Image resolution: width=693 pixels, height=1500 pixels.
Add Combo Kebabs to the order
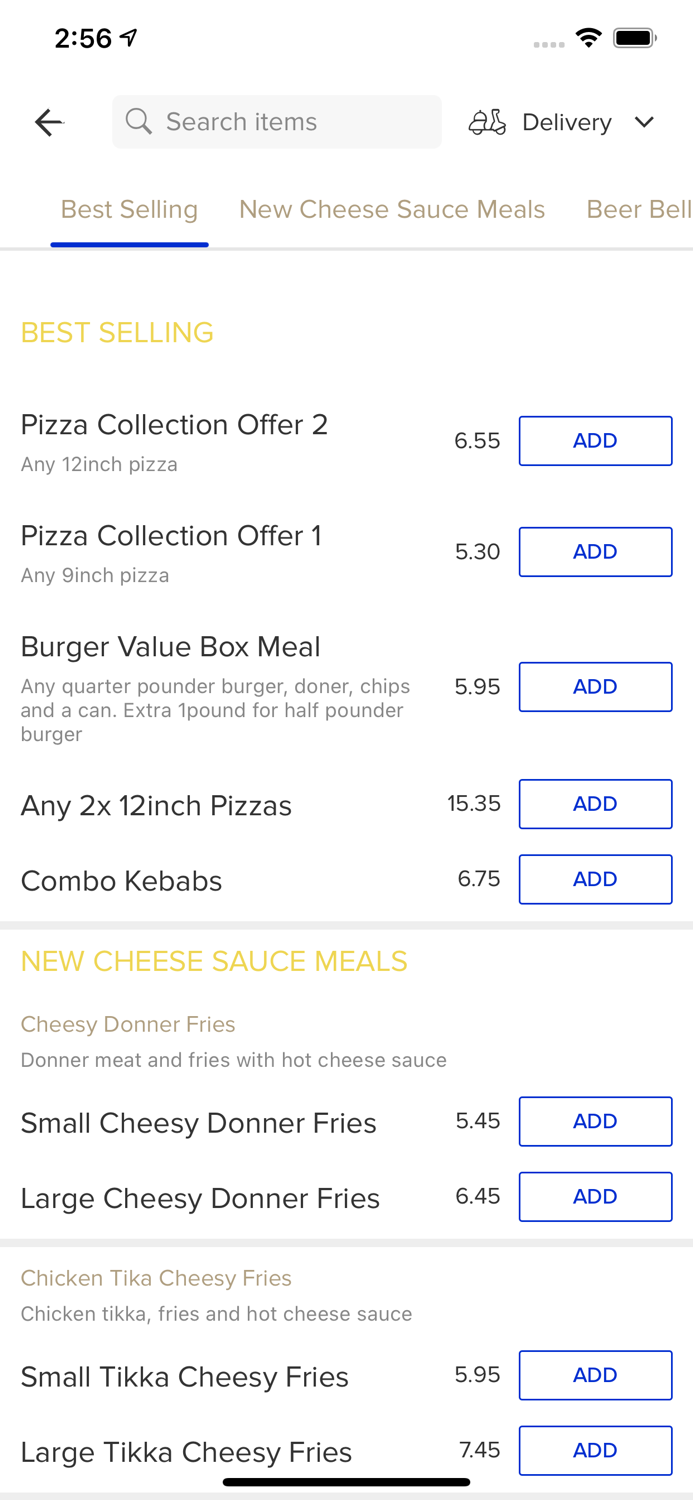coord(595,879)
